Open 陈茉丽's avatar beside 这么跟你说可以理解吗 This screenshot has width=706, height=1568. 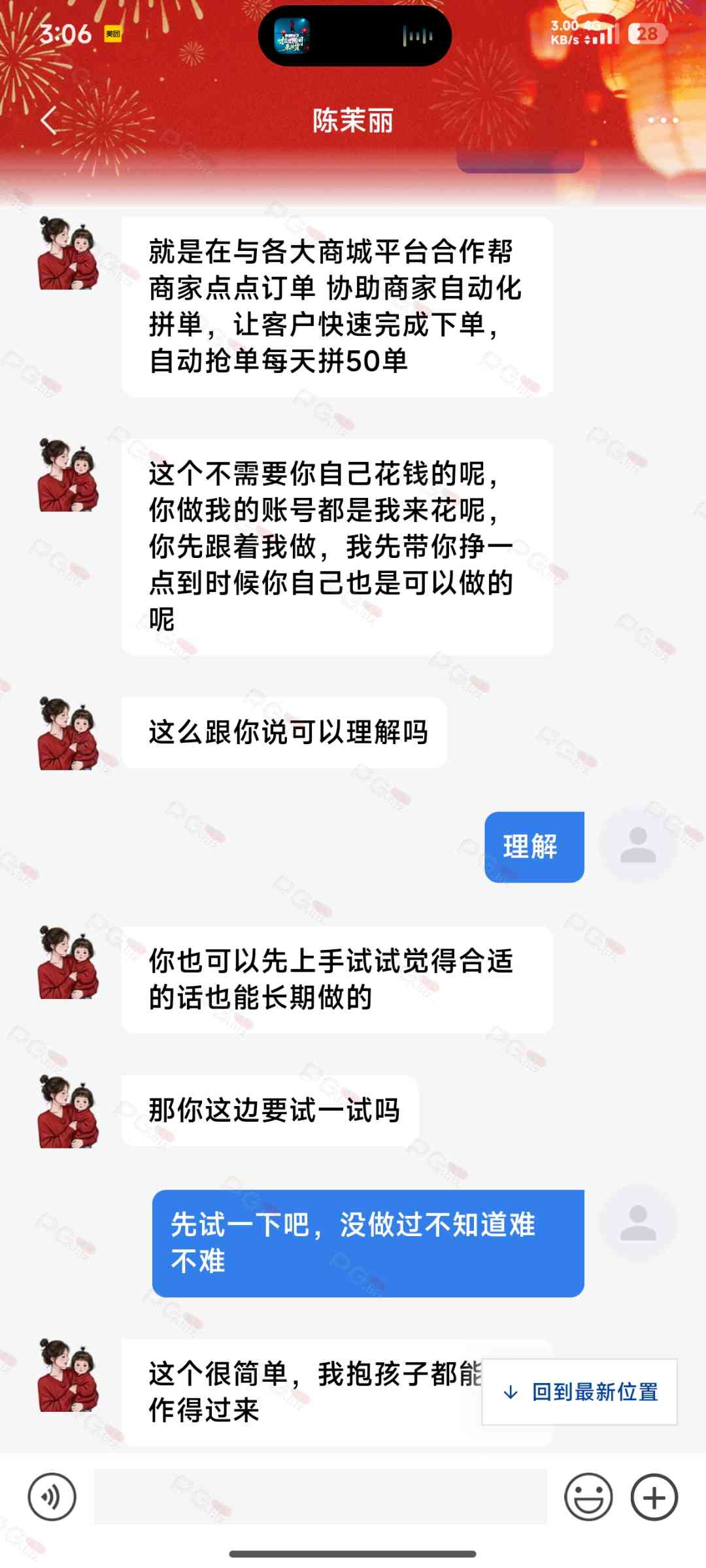pyautogui.click(x=69, y=733)
